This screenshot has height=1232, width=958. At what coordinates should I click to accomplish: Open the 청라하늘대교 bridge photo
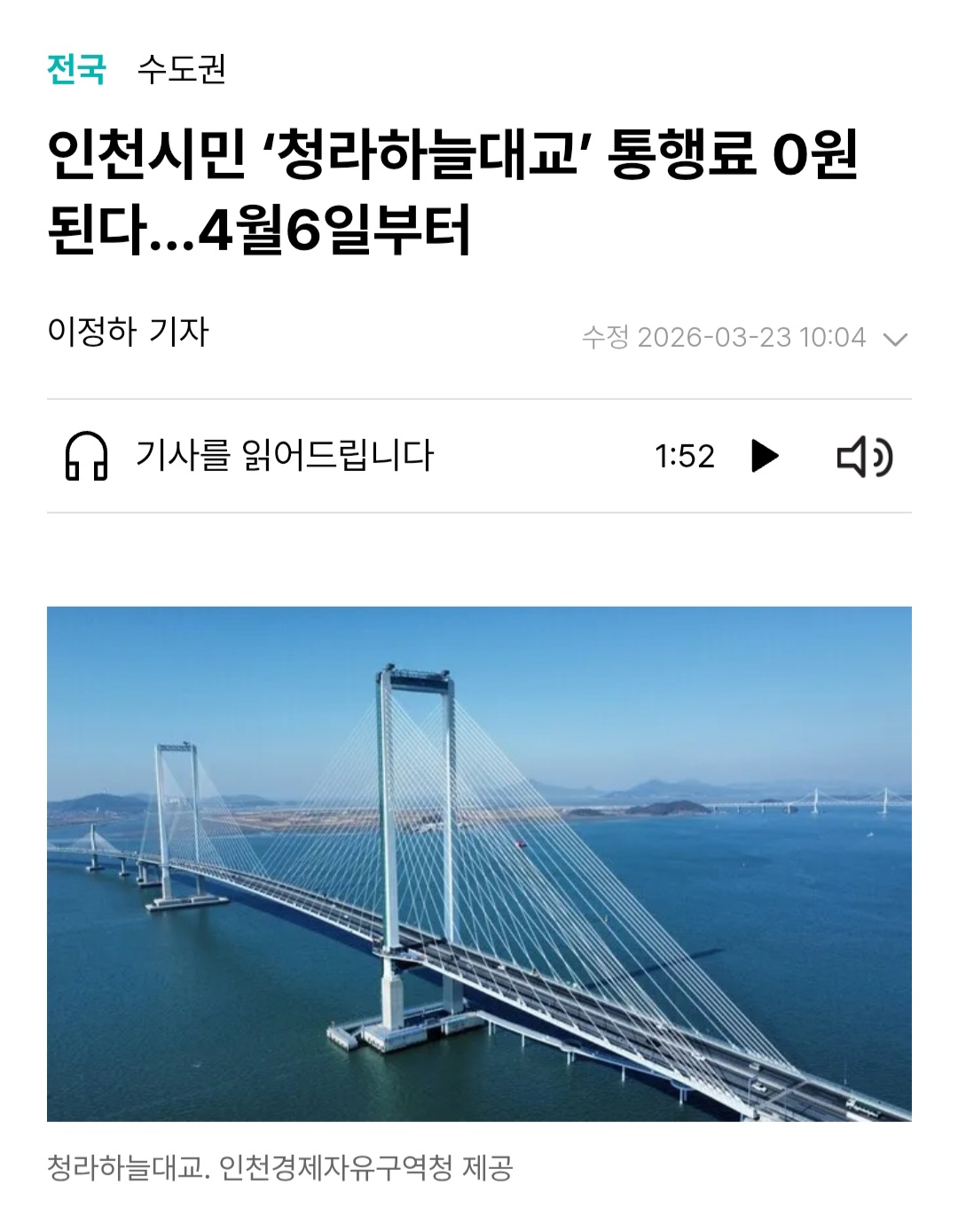(479, 863)
